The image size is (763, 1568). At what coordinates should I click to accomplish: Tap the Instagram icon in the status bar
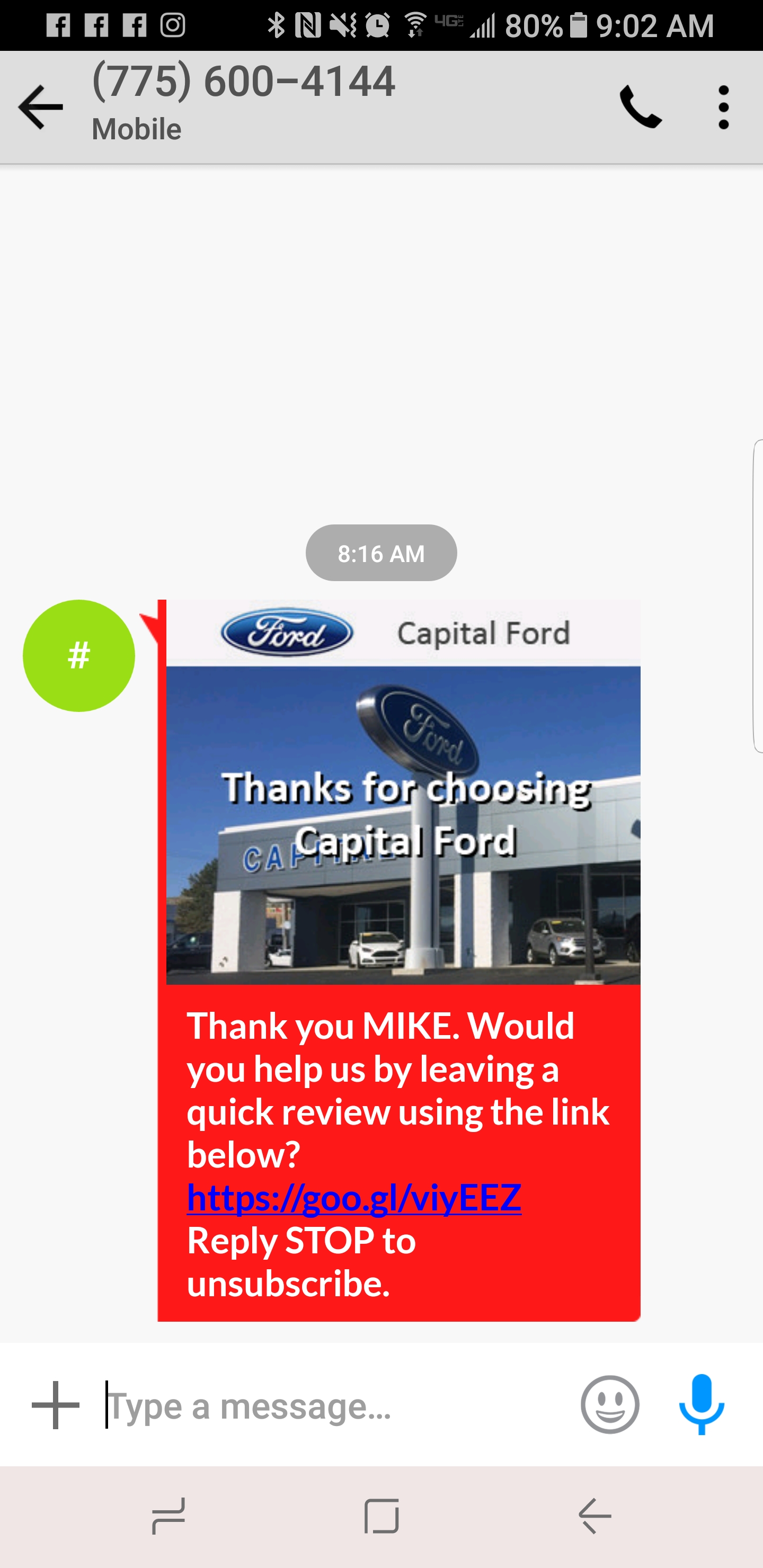tap(172, 25)
